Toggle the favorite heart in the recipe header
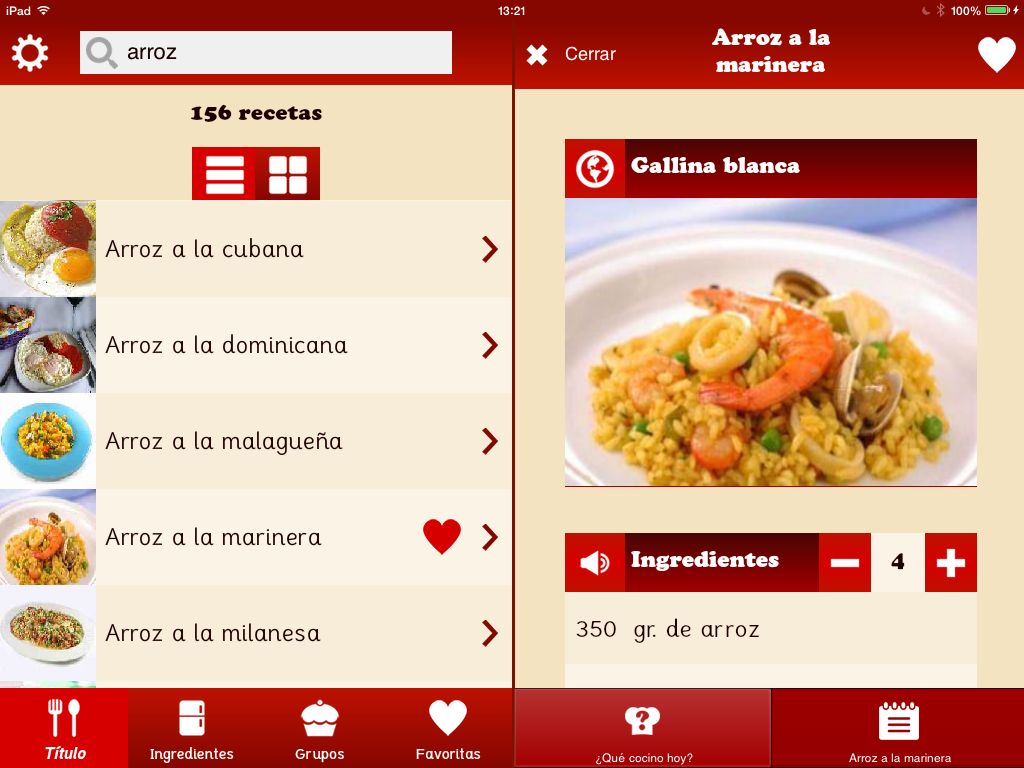1024x768 pixels. 996,54
